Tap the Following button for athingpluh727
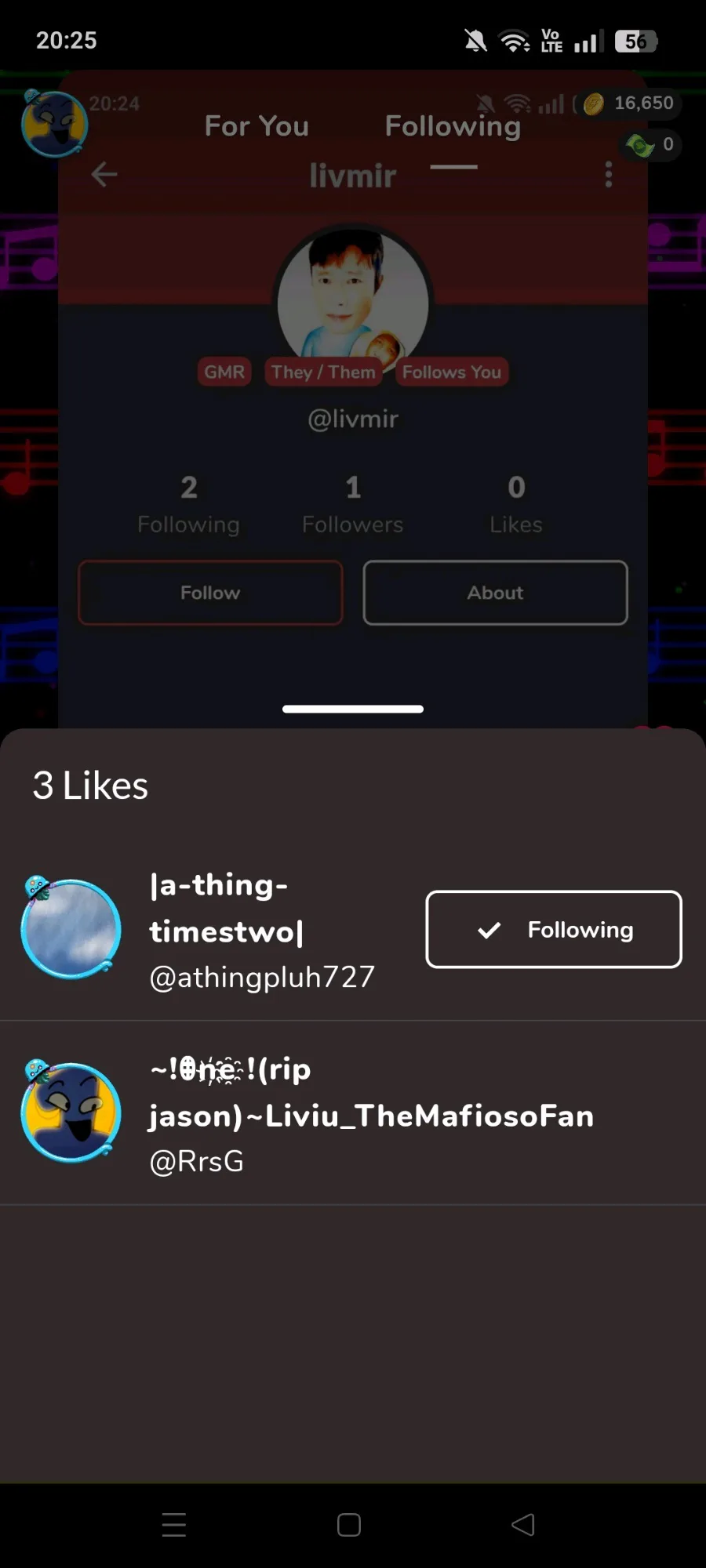 554,929
